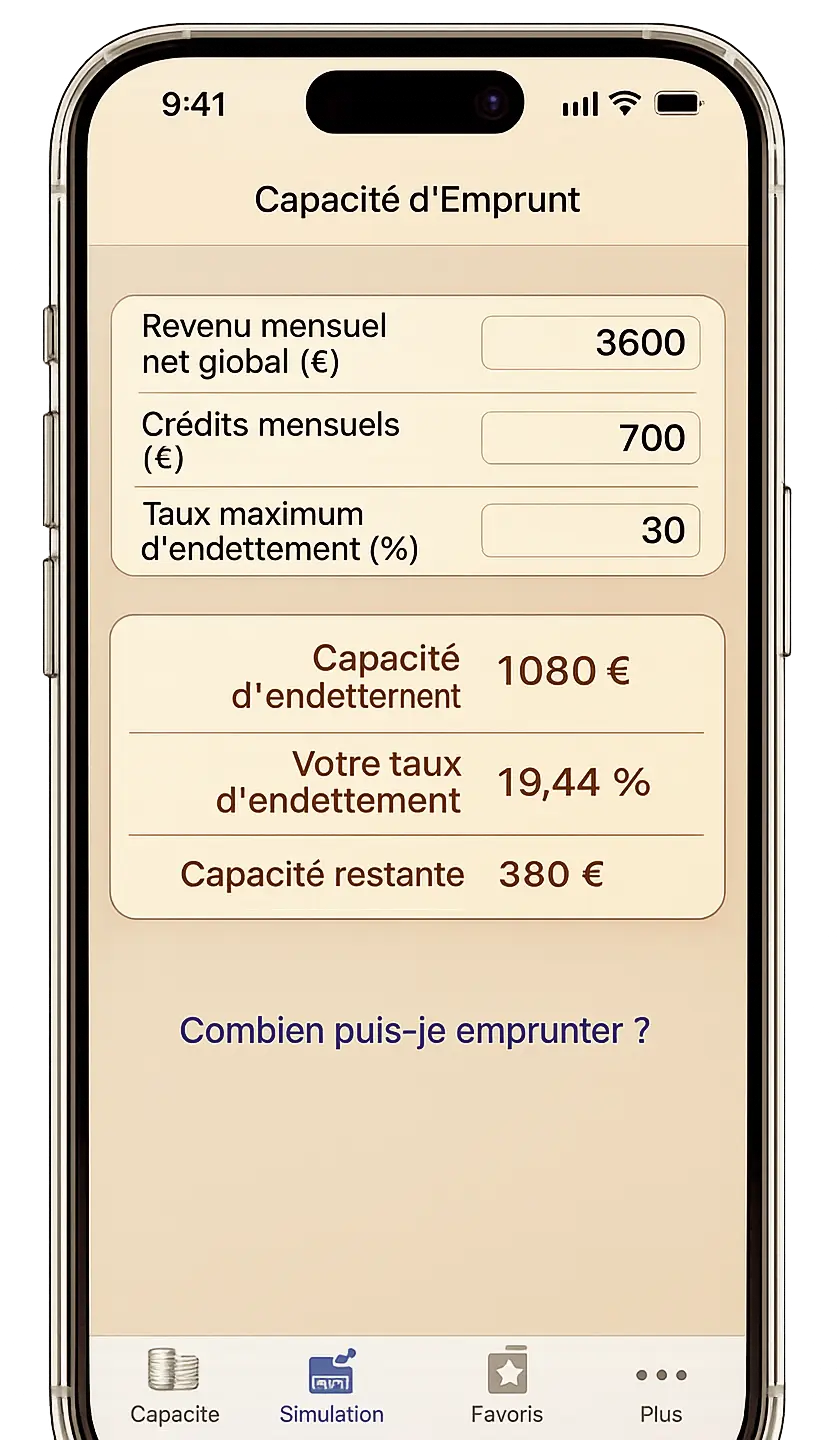Tap the taux maximum d'endettement field showing 30
840x1440 pixels.
pos(590,530)
